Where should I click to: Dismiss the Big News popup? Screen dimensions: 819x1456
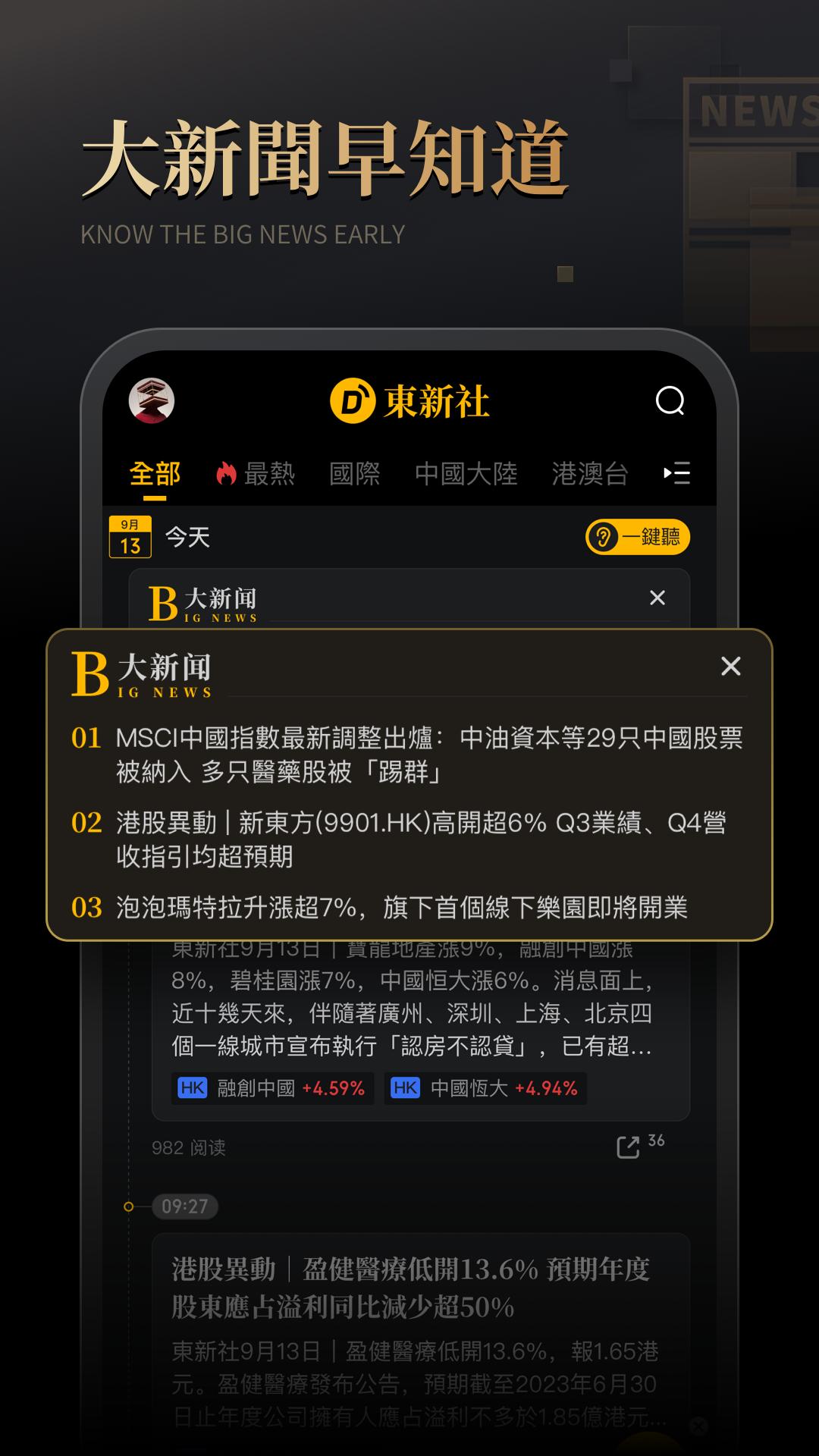click(x=730, y=667)
